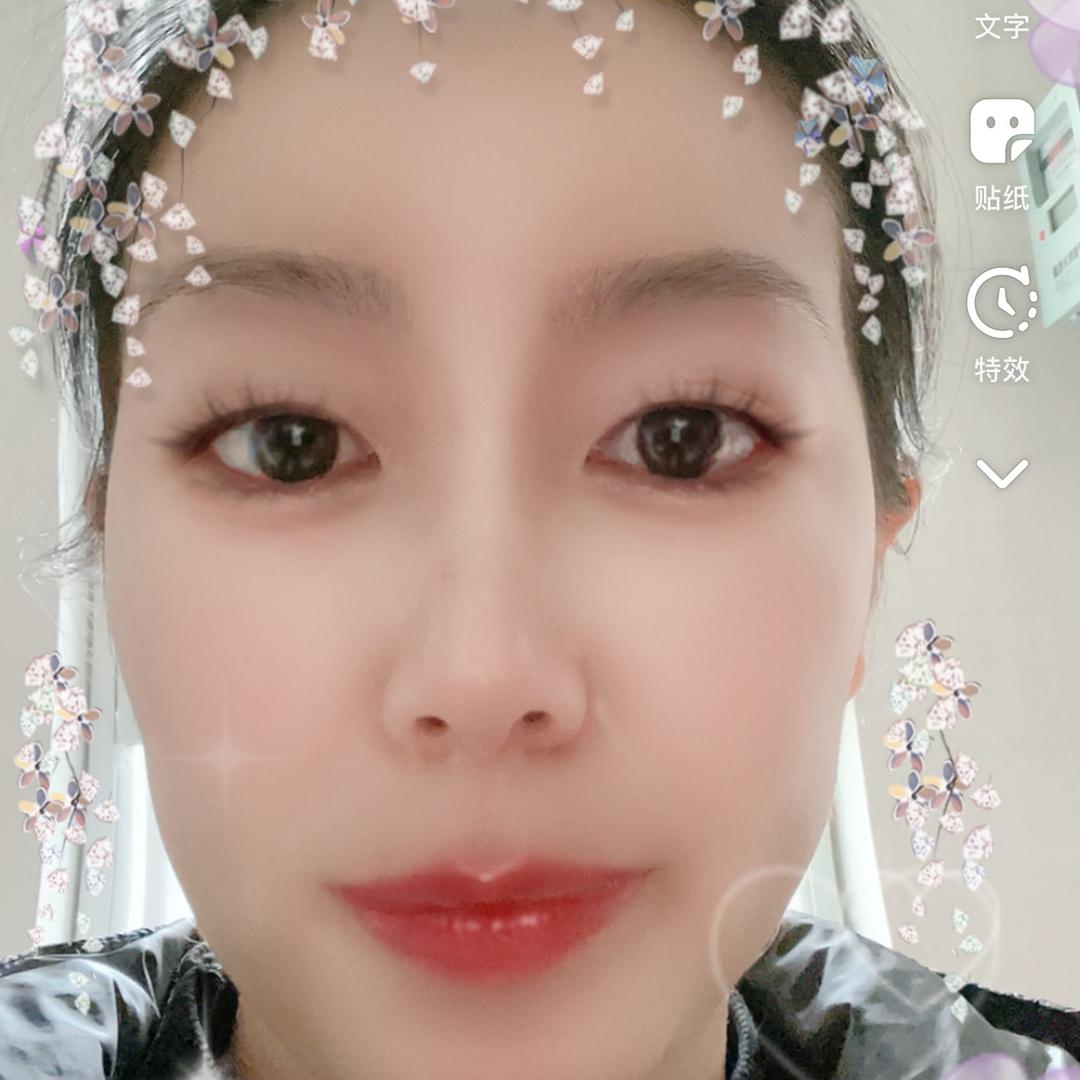
Task: Open the 贴纸 sticker tool
Action: tap(1002, 153)
